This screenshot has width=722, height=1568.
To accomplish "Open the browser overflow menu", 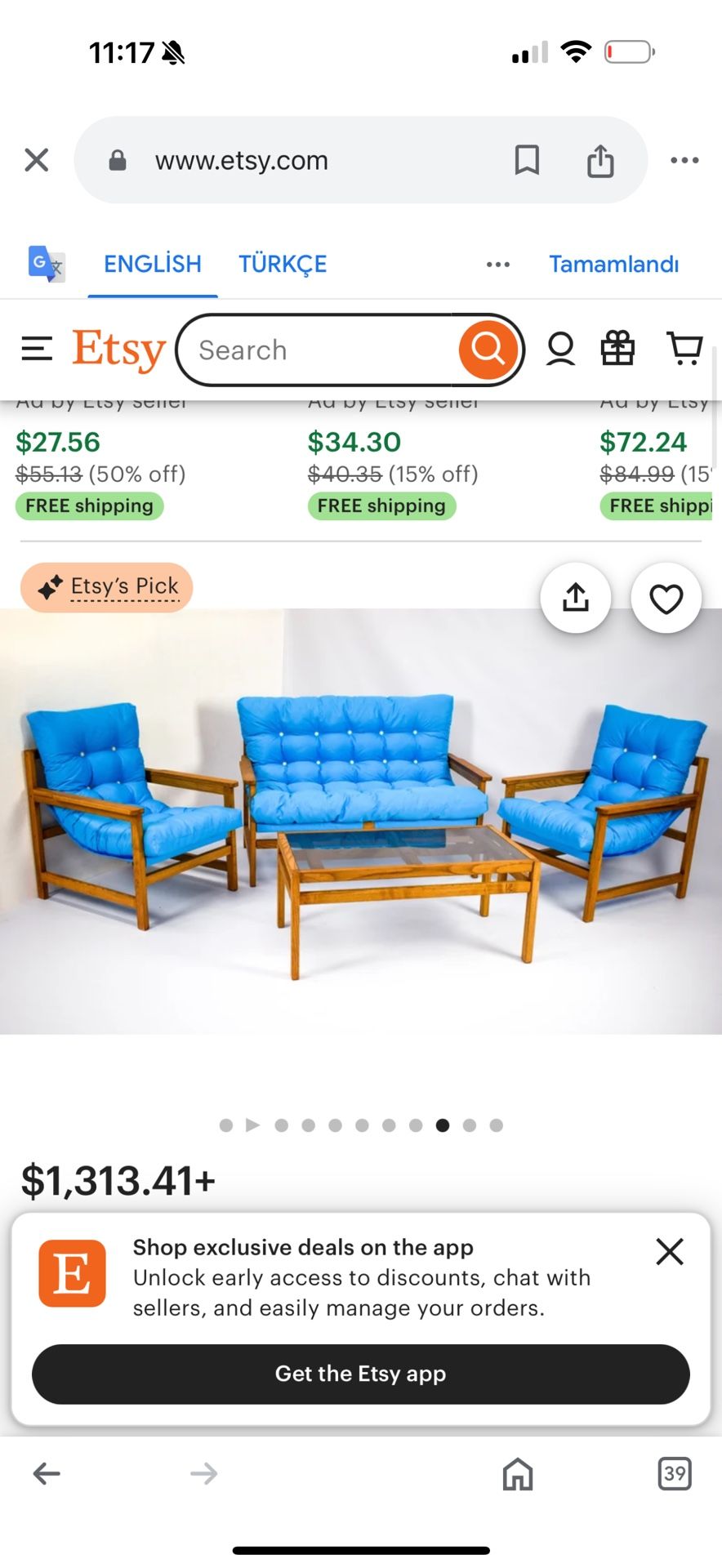I will [x=684, y=160].
